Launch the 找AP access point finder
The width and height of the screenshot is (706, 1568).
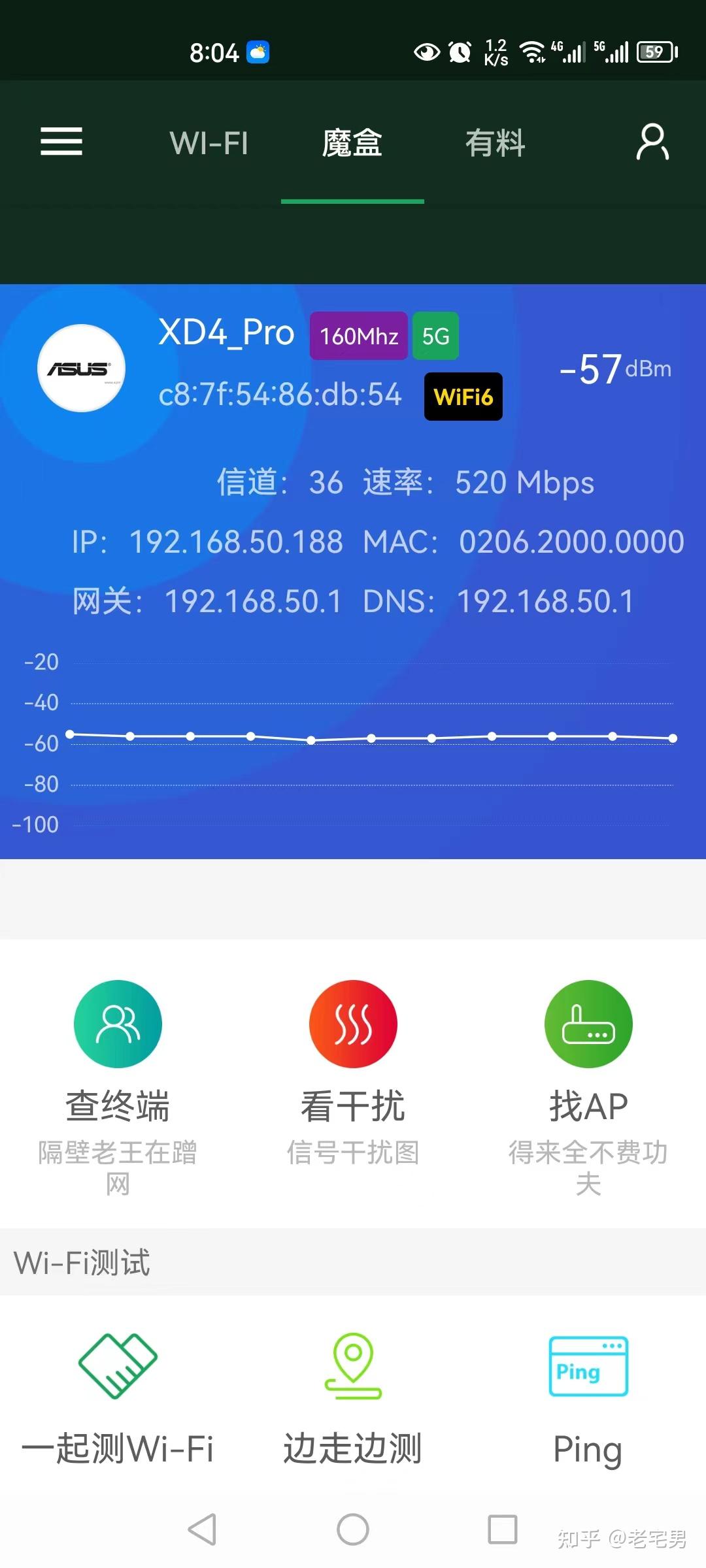click(x=588, y=1024)
